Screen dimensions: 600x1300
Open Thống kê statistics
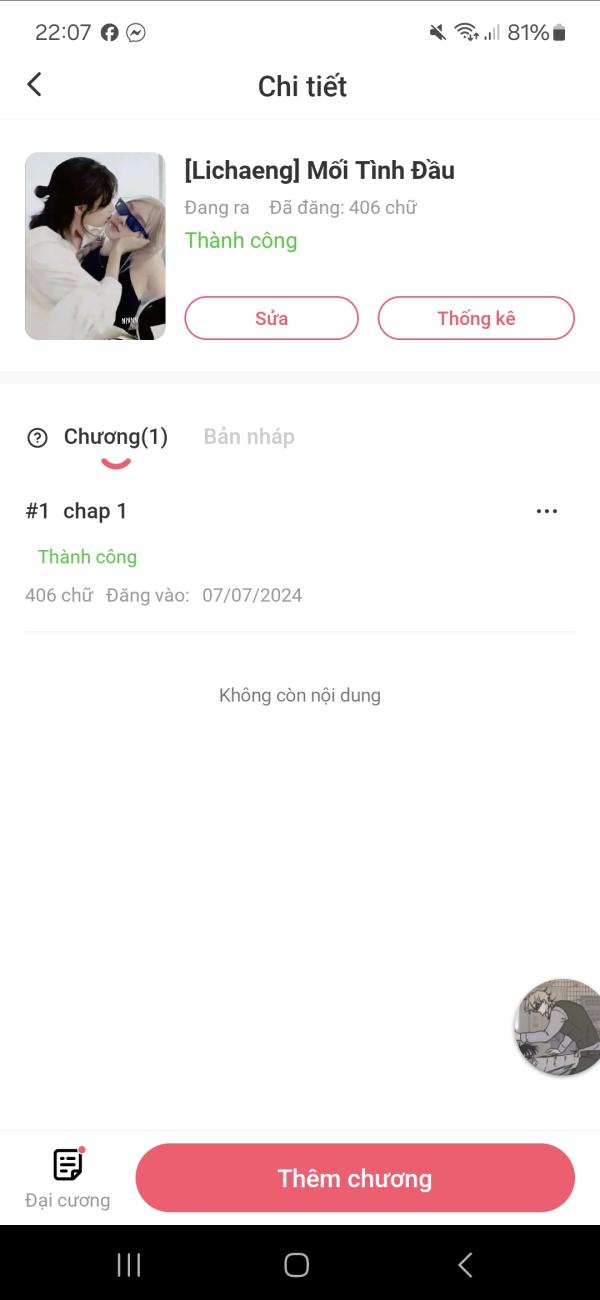(476, 318)
